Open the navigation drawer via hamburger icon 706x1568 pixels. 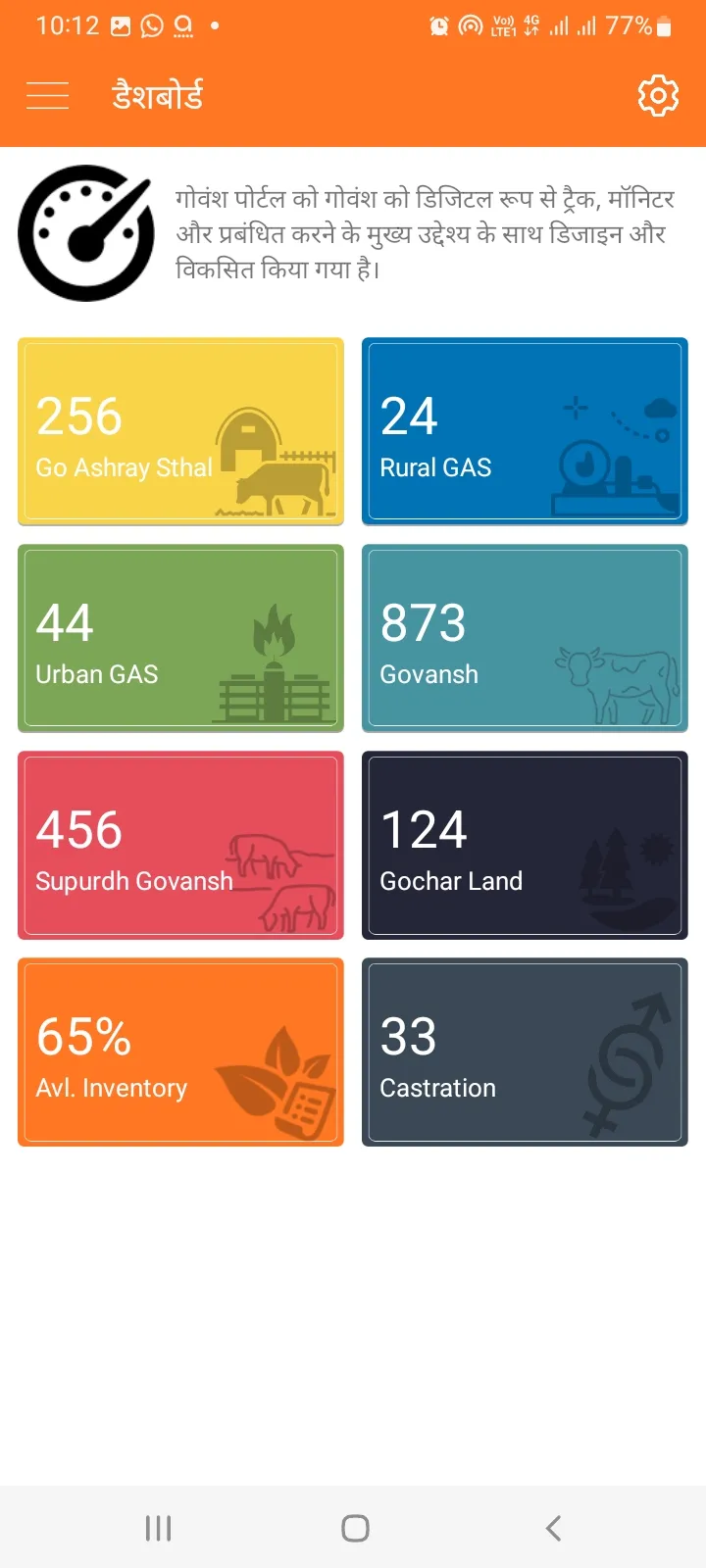47,95
